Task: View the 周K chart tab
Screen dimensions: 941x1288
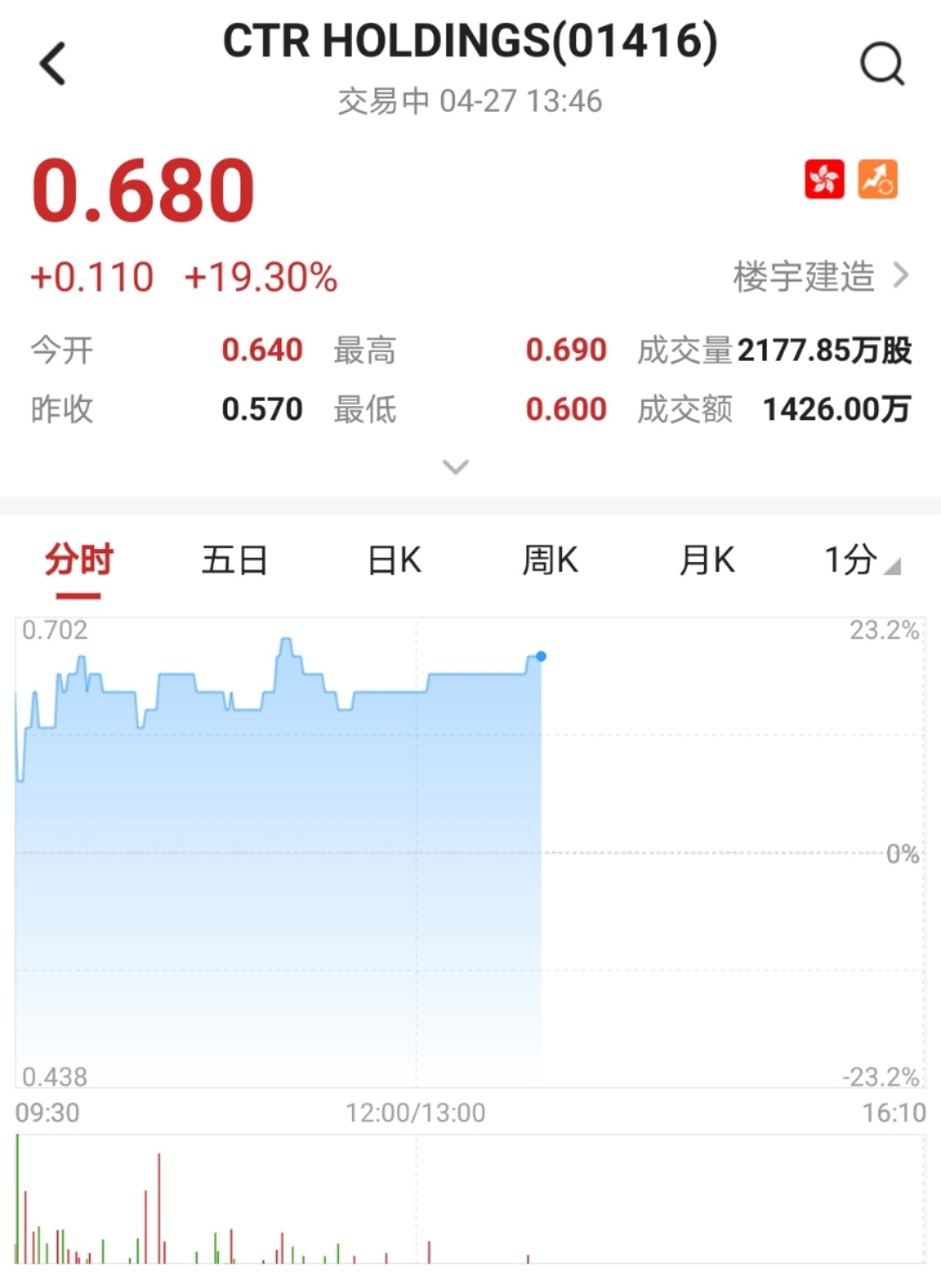Action: click(550, 560)
